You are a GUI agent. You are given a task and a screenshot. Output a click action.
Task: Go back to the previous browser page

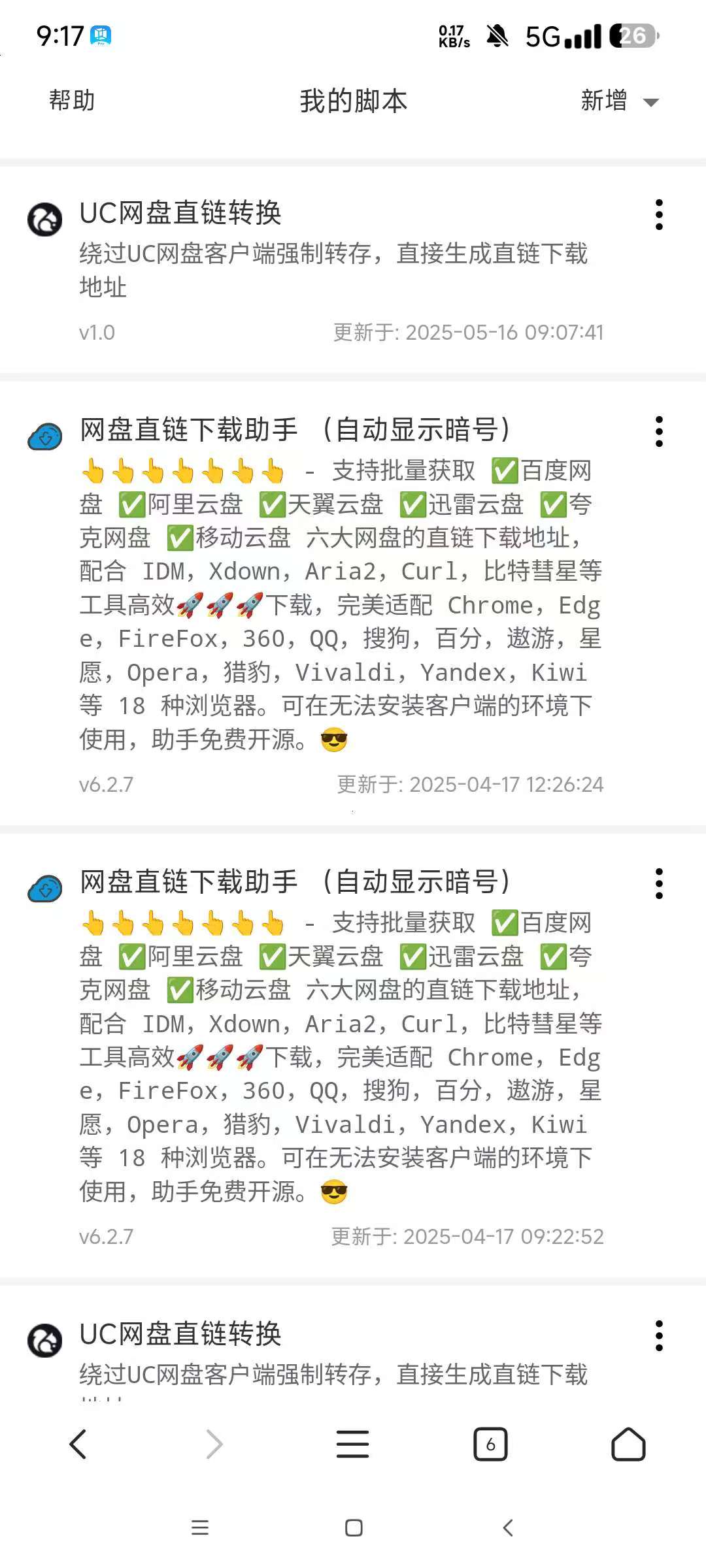tap(78, 1445)
